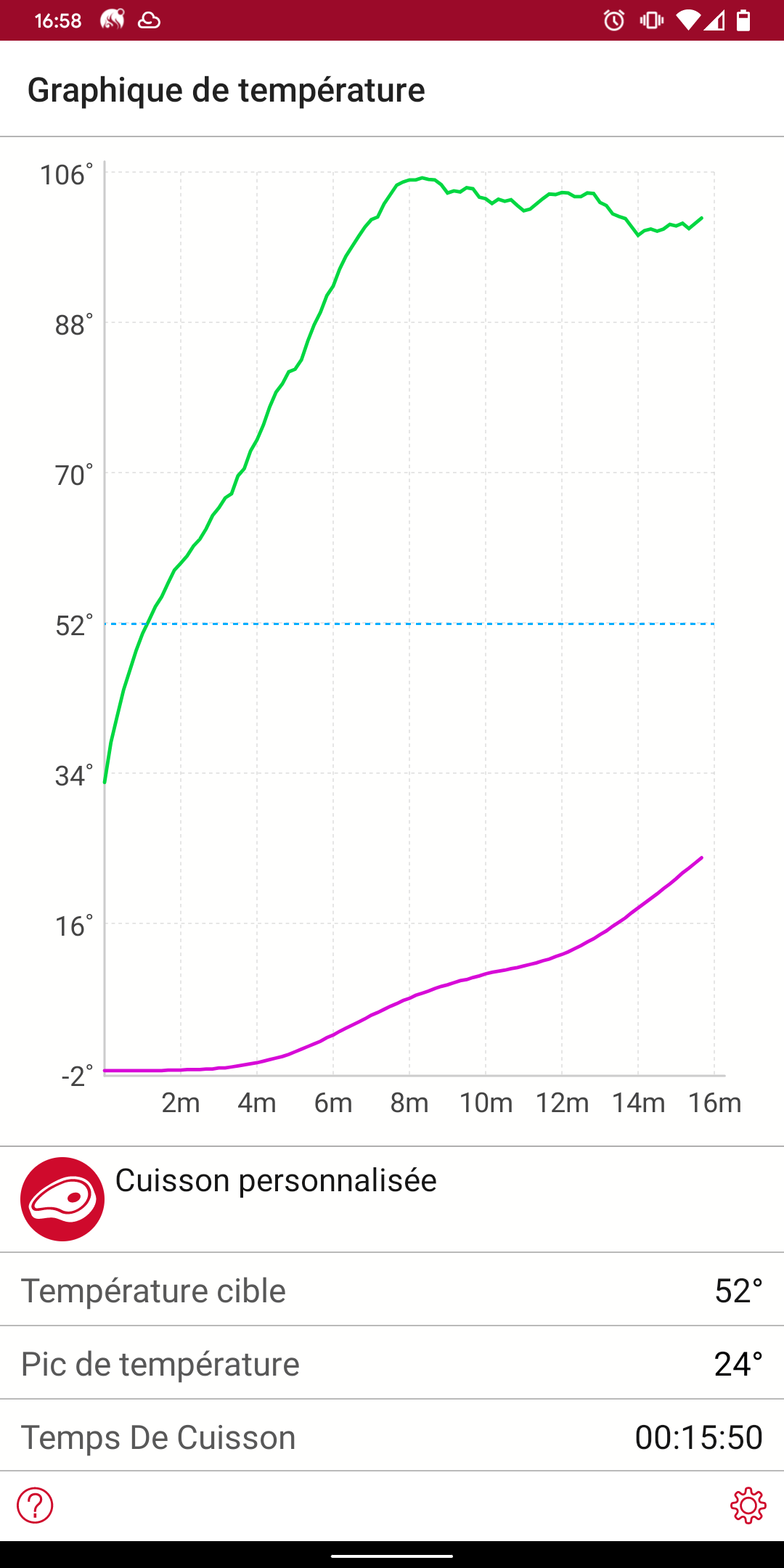Open the help question mark icon
Image resolution: width=784 pixels, height=1568 pixels.
click(35, 1506)
